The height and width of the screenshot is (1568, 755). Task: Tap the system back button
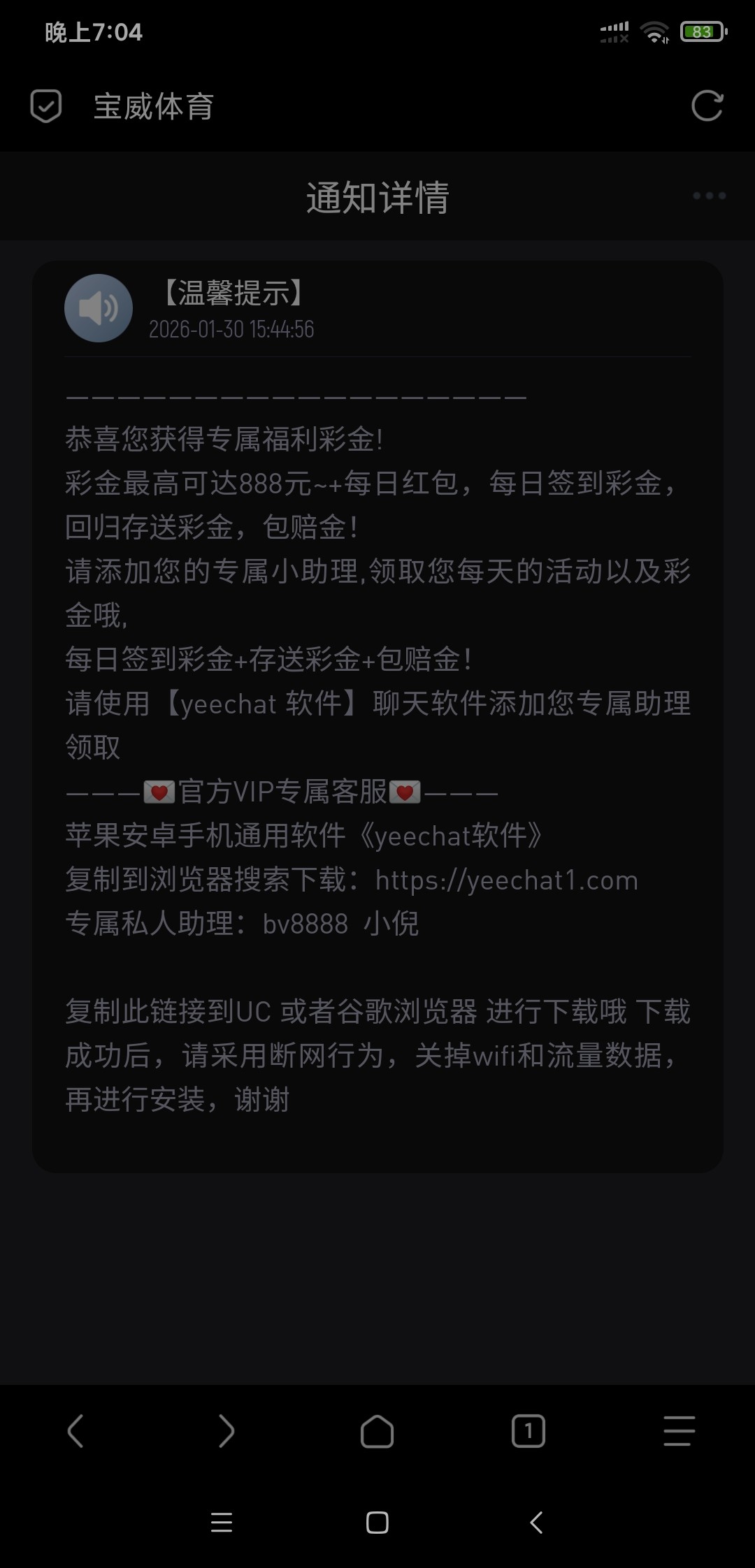coord(536,1523)
